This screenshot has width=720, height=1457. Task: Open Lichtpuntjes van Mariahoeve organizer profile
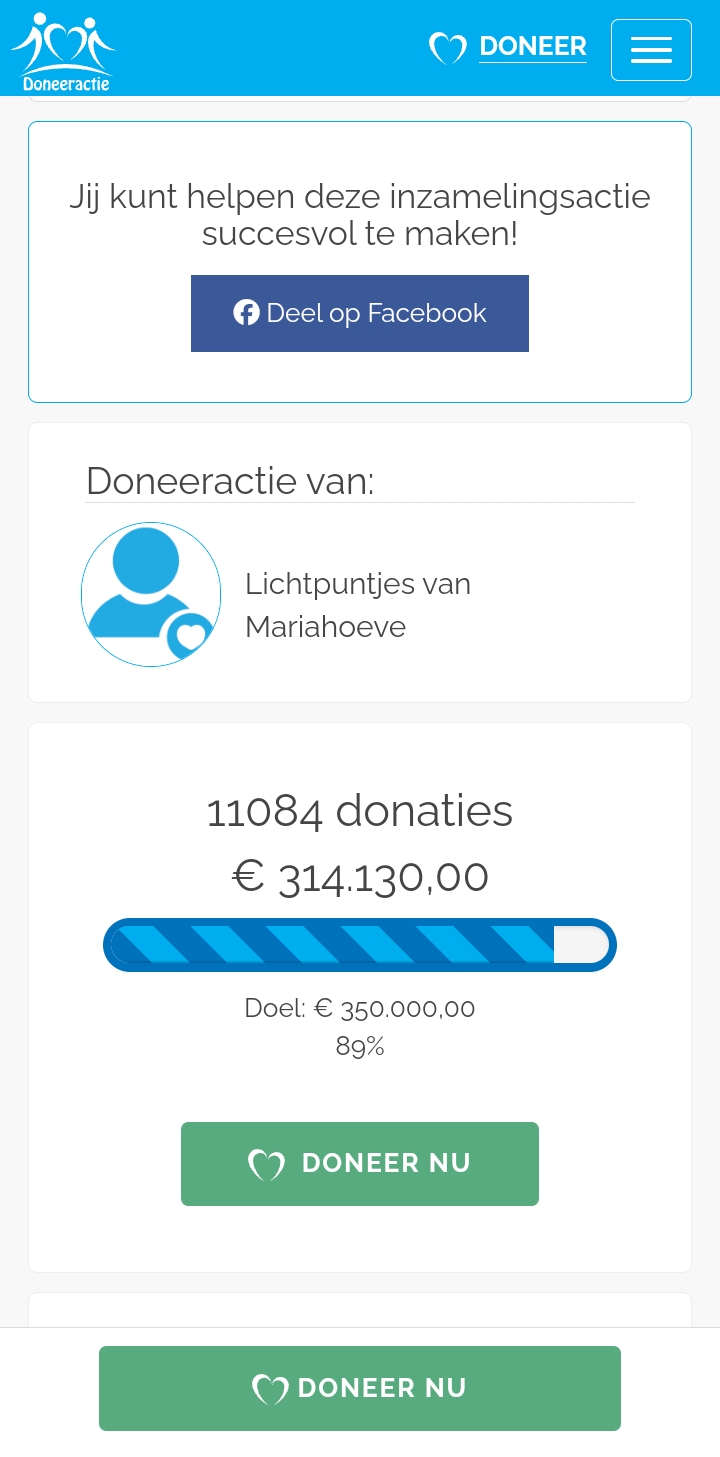pos(358,605)
